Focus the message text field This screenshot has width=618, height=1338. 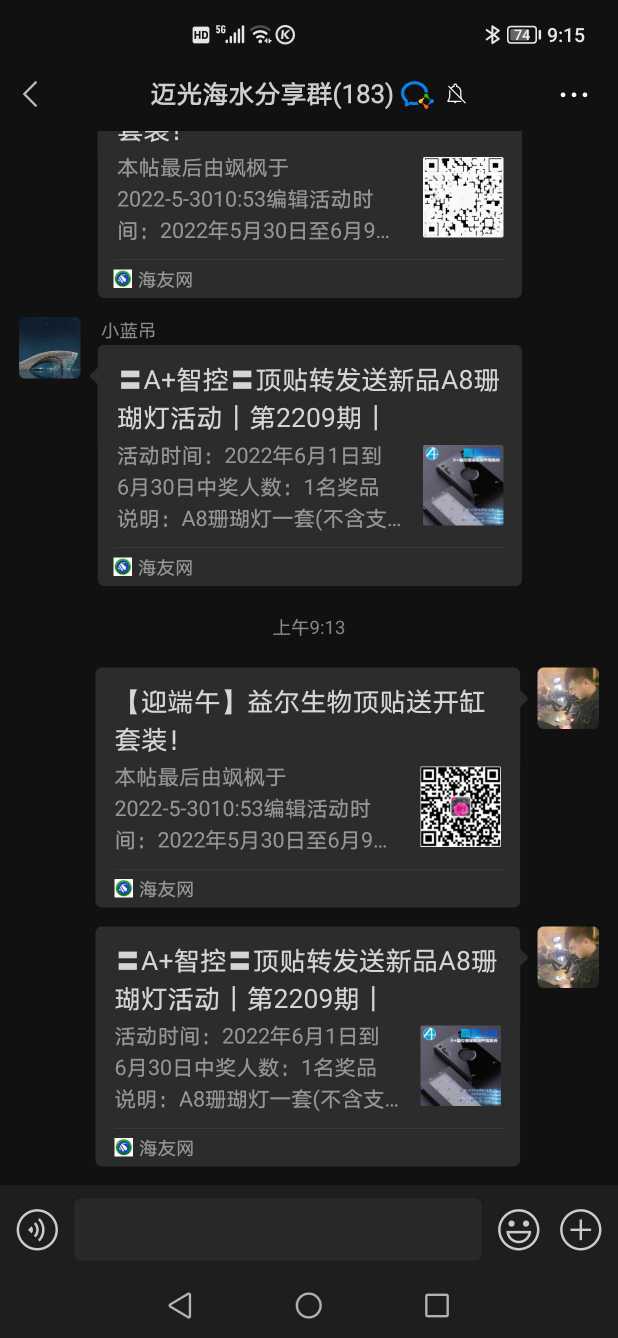tap(277, 1229)
